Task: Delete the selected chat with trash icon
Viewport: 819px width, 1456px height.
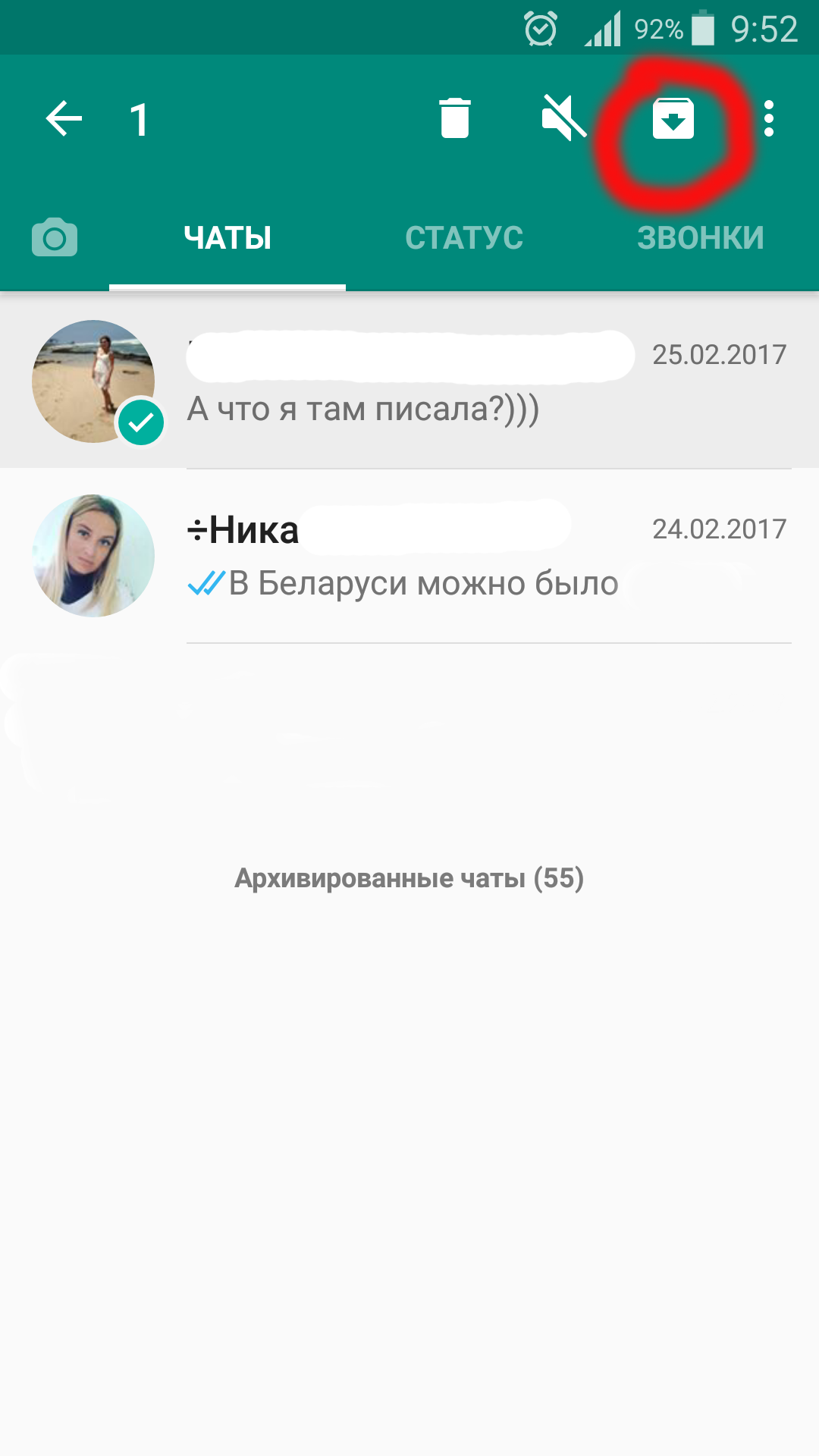Action: click(x=455, y=118)
